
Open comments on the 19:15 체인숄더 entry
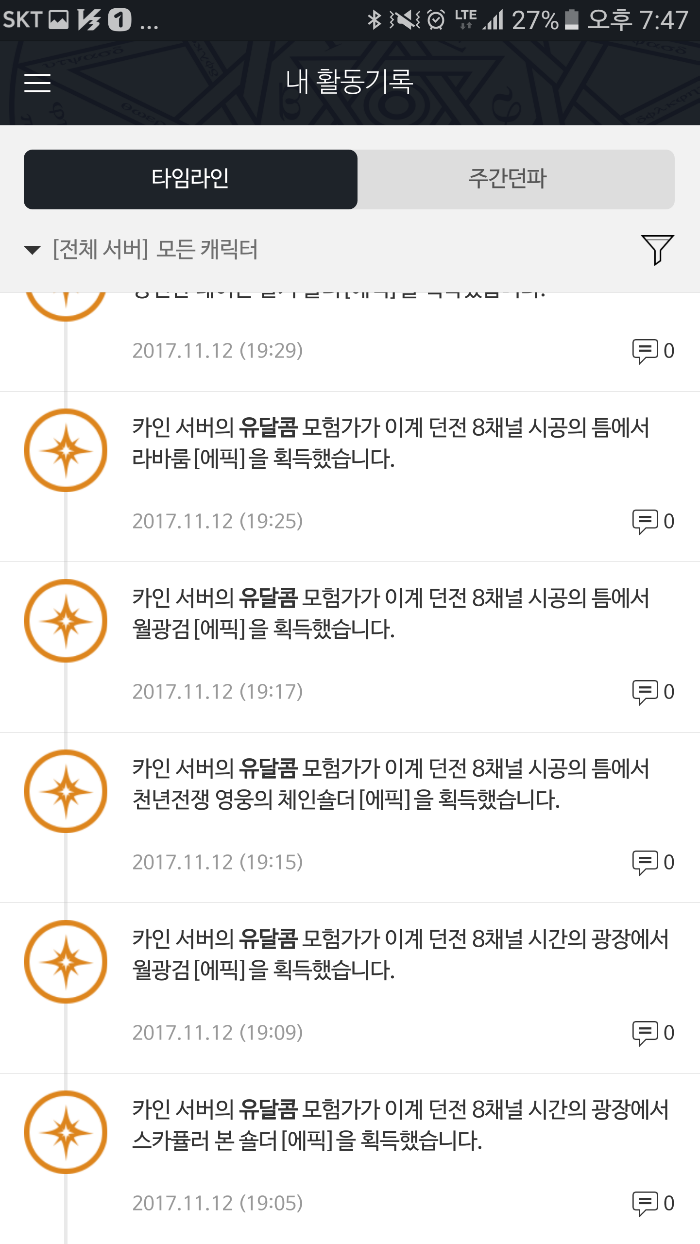[x=652, y=862]
